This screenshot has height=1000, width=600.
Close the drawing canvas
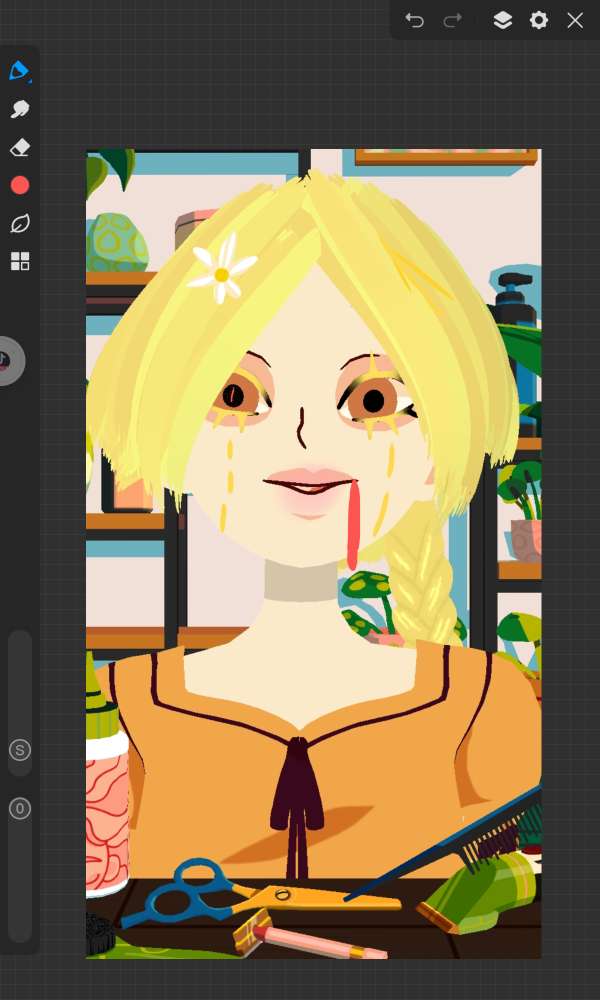click(575, 20)
